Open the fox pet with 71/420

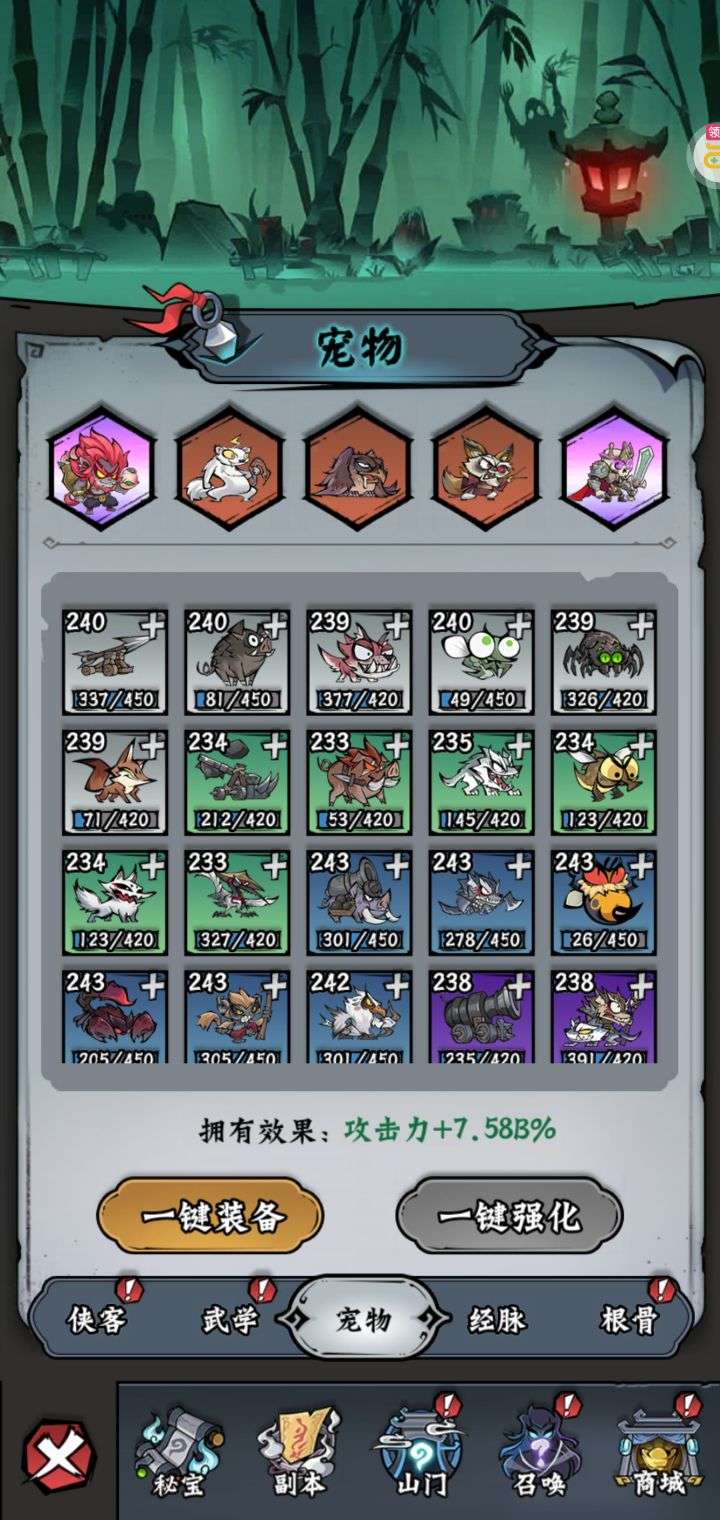point(115,781)
